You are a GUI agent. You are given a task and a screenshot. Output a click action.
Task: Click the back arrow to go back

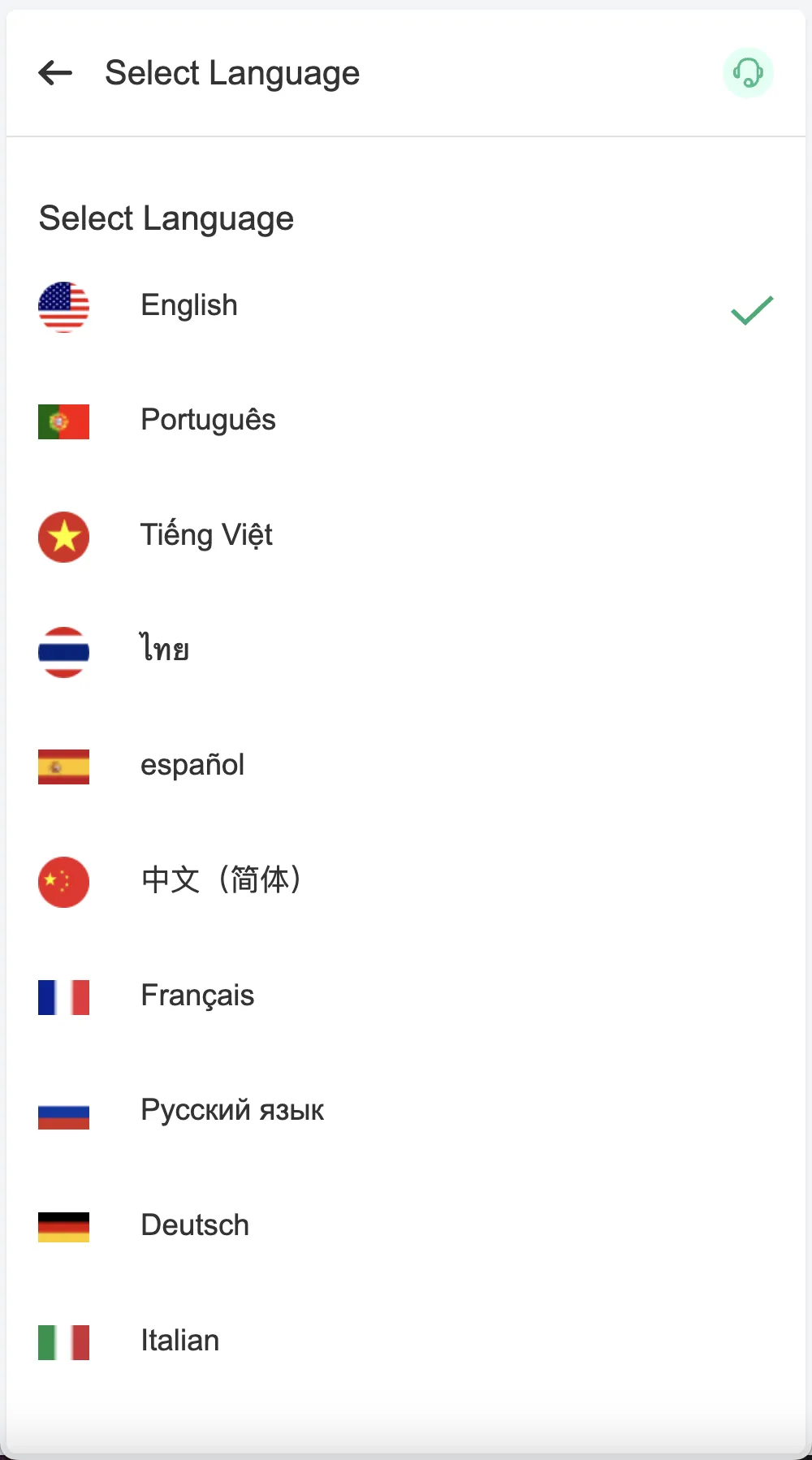coord(54,73)
